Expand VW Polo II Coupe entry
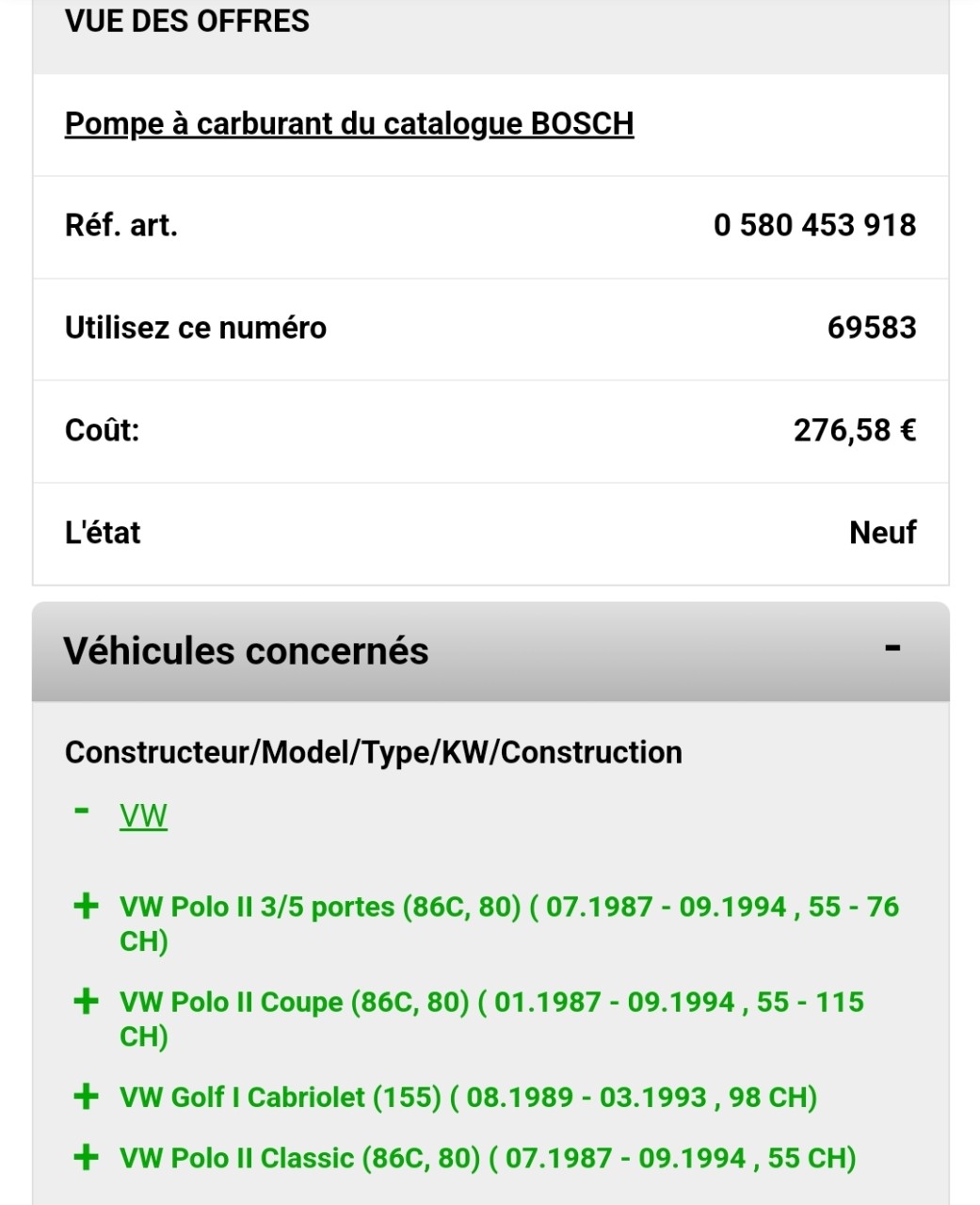Screen dimensions: 980x1205 86,1002
